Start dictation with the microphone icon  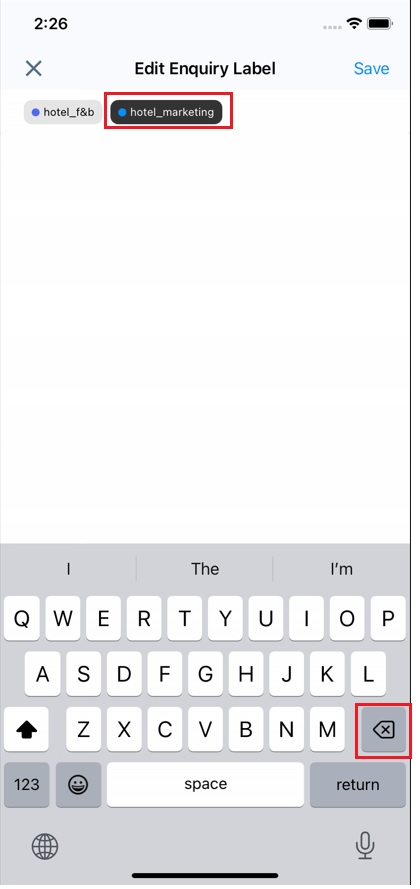coord(364,846)
